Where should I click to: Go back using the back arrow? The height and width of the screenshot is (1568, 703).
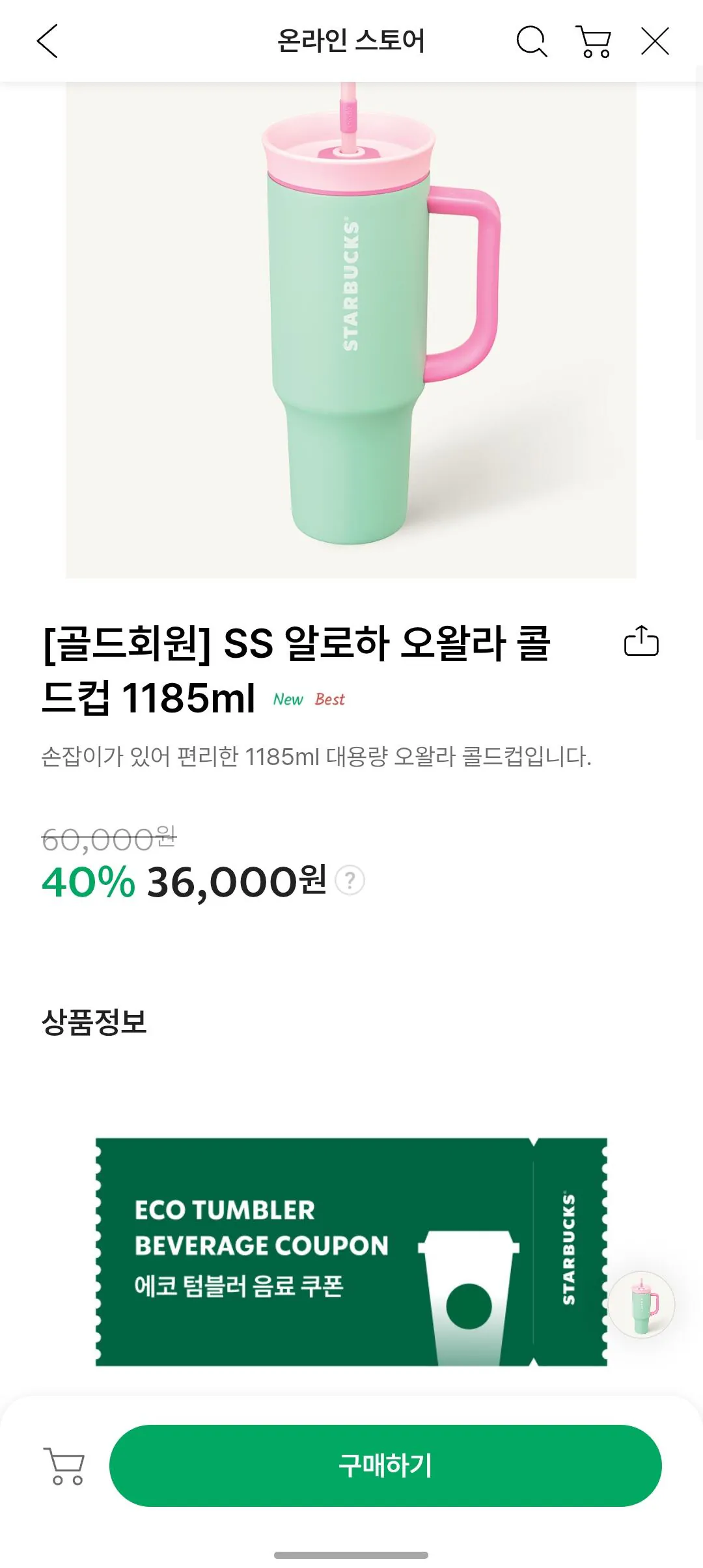tap(48, 42)
